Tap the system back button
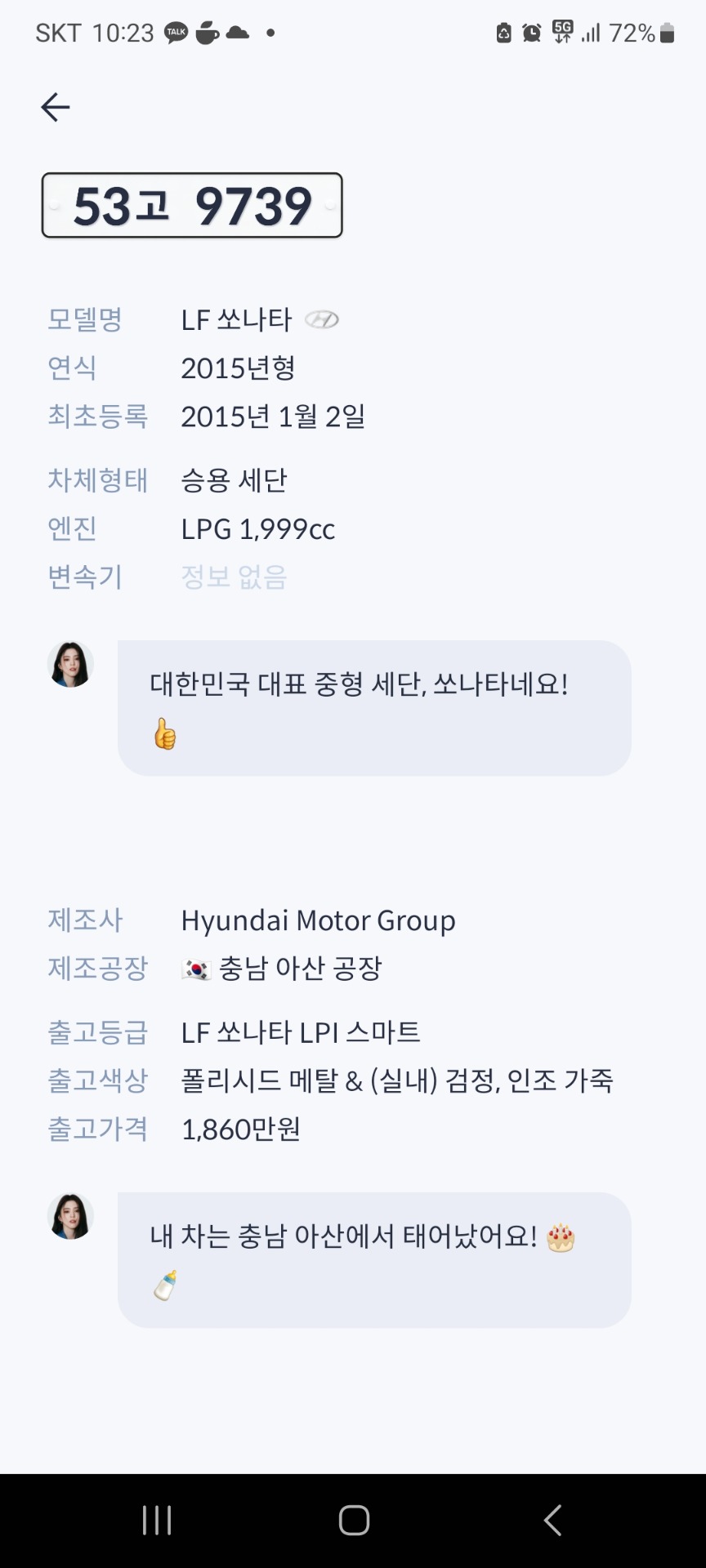The height and width of the screenshot is (1568, 706). click(x=553, y=1521)
